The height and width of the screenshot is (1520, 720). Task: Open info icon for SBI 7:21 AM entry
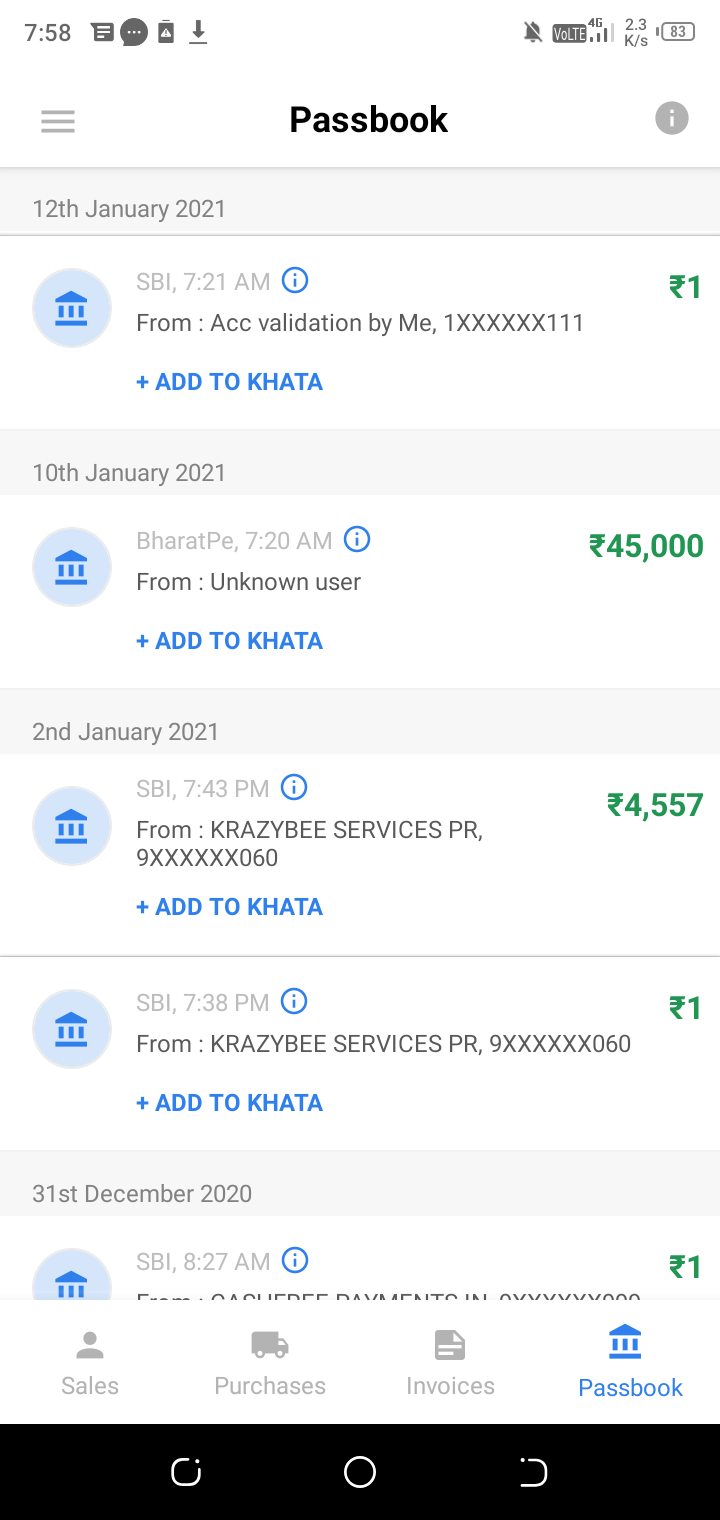(295, 280)
